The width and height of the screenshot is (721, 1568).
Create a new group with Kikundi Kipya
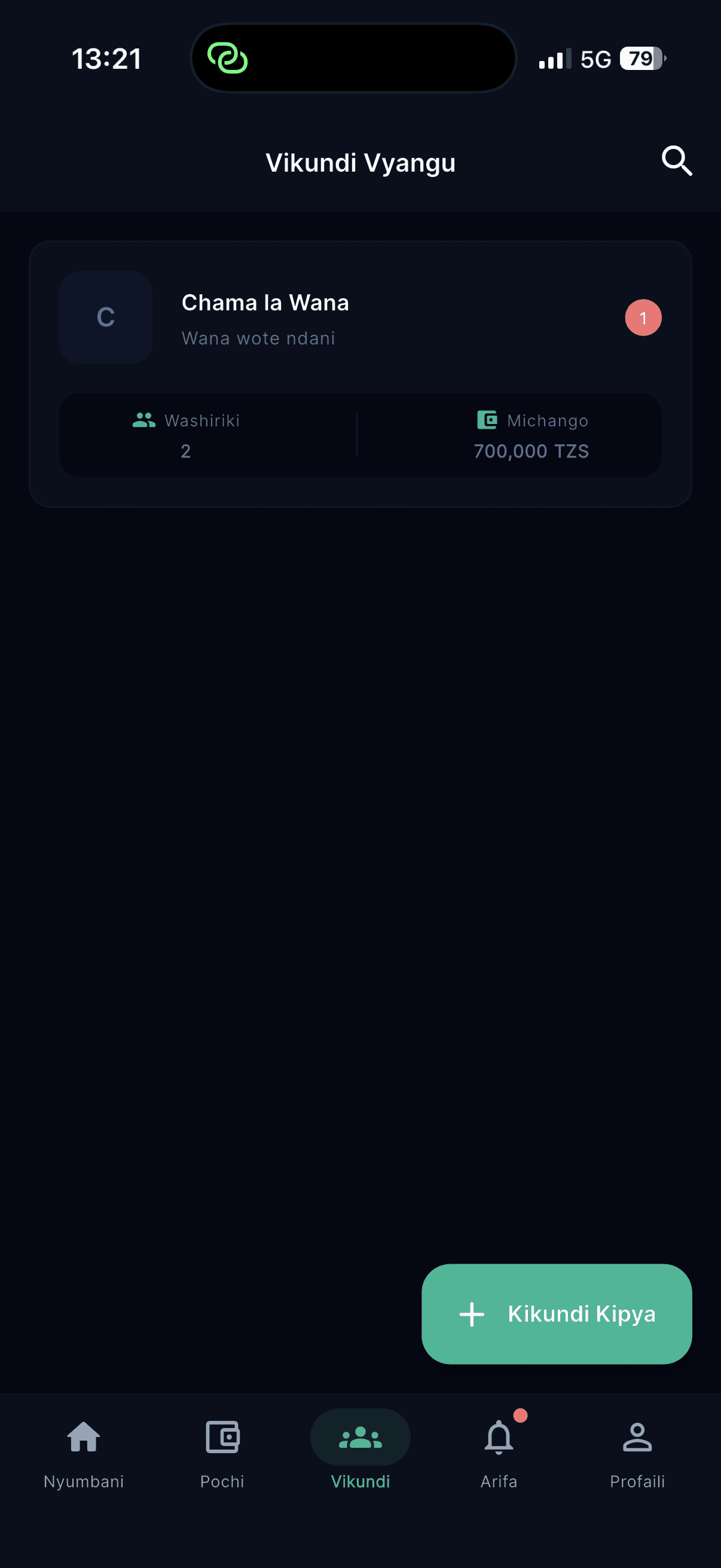(x=556, y=1314)
